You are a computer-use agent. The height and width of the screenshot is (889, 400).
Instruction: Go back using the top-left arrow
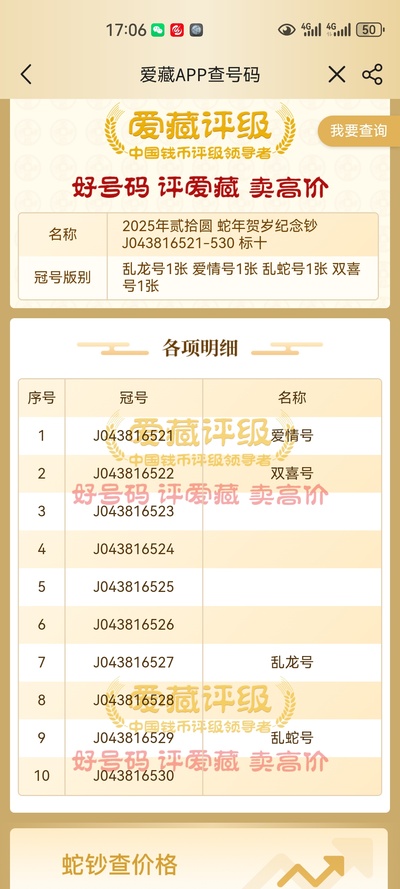tap(26, 74)
